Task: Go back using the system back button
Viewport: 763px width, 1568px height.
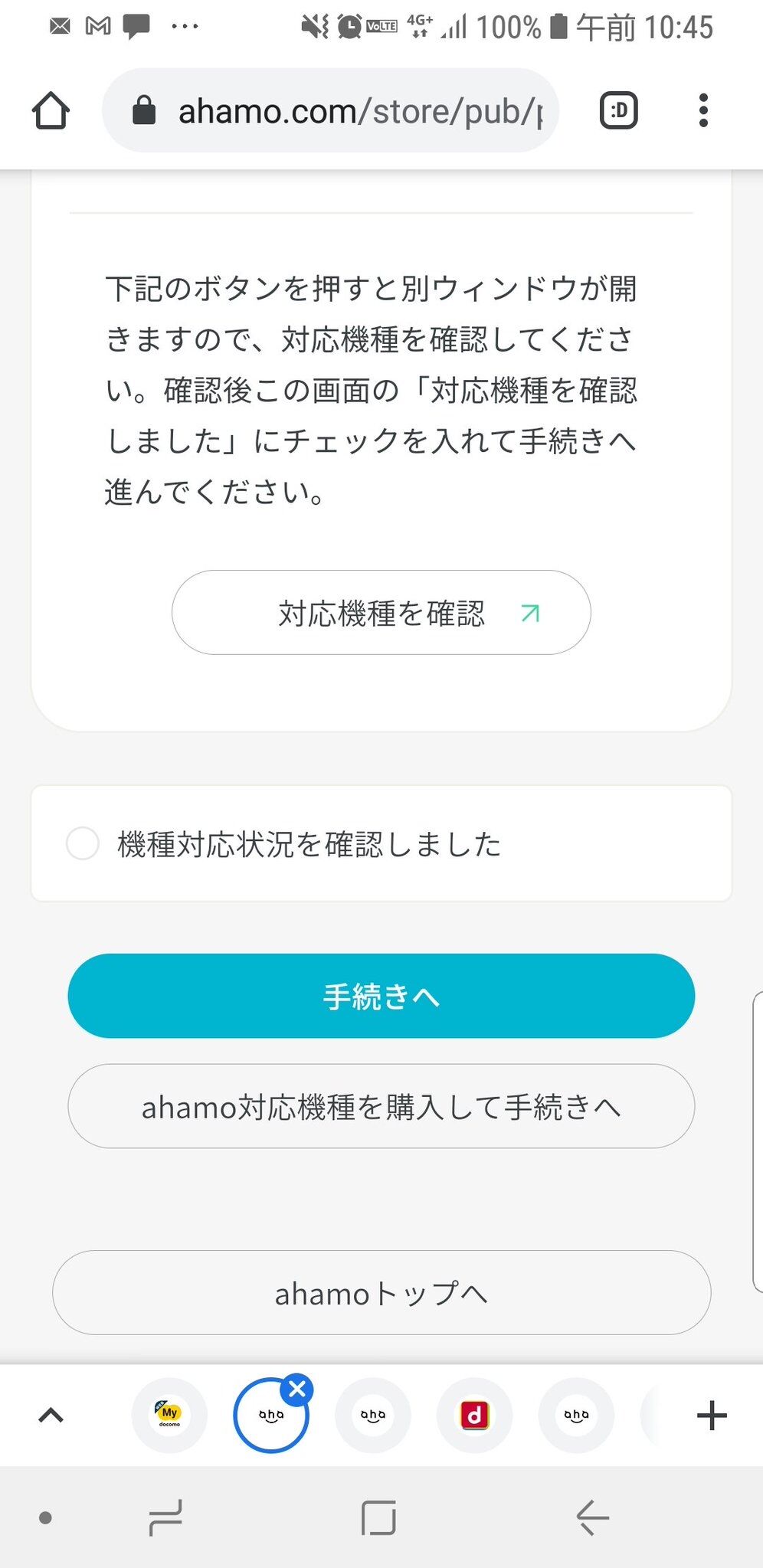Action: click(x=592, y=1517)
